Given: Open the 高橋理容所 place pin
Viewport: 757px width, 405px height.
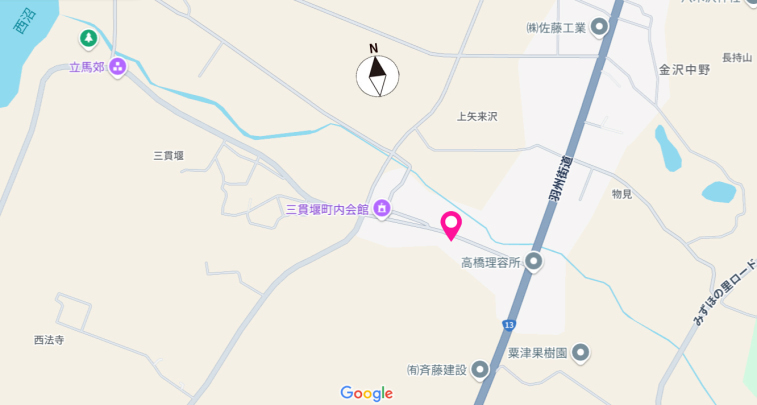Looking at the screenshot, I should coord(533,263).
